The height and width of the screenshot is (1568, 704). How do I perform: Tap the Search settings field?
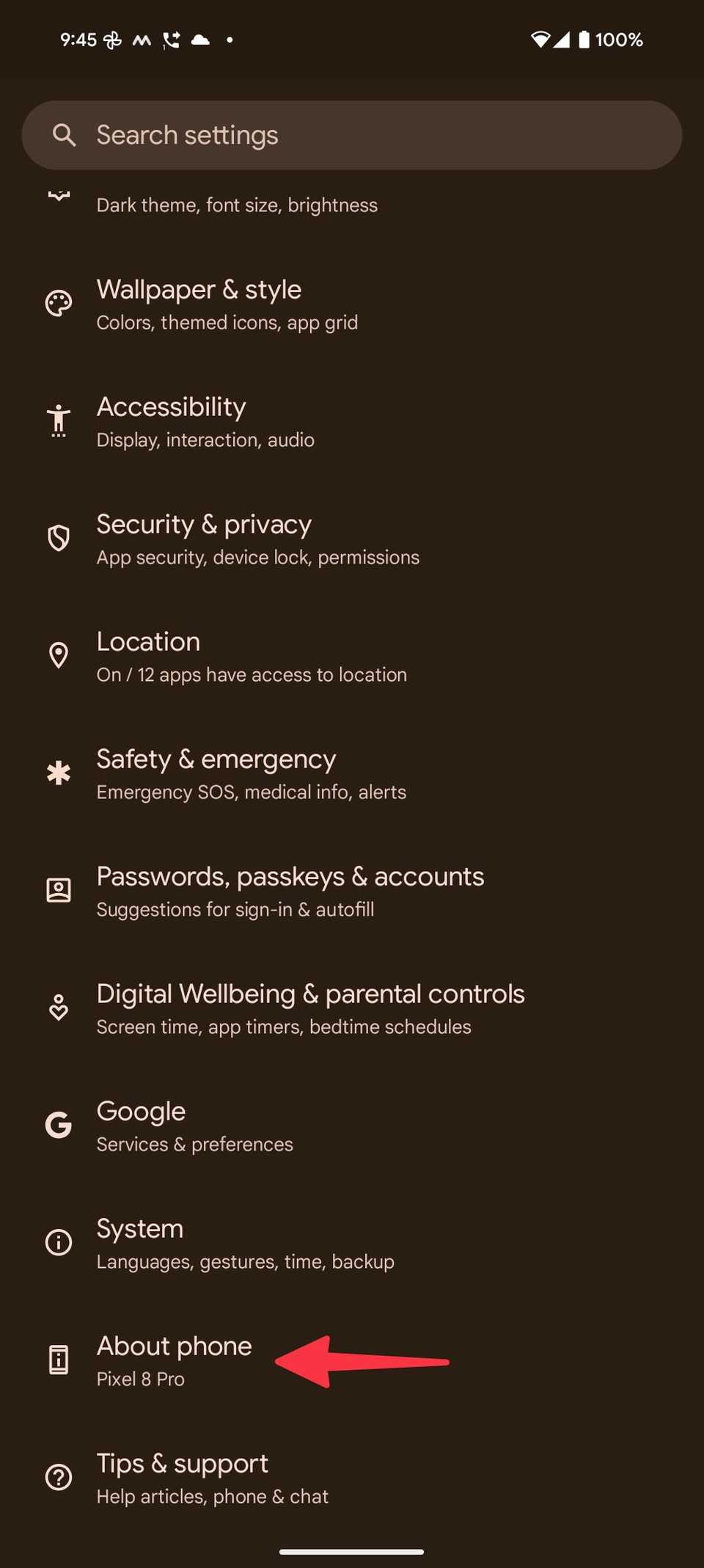click(352, 135)
